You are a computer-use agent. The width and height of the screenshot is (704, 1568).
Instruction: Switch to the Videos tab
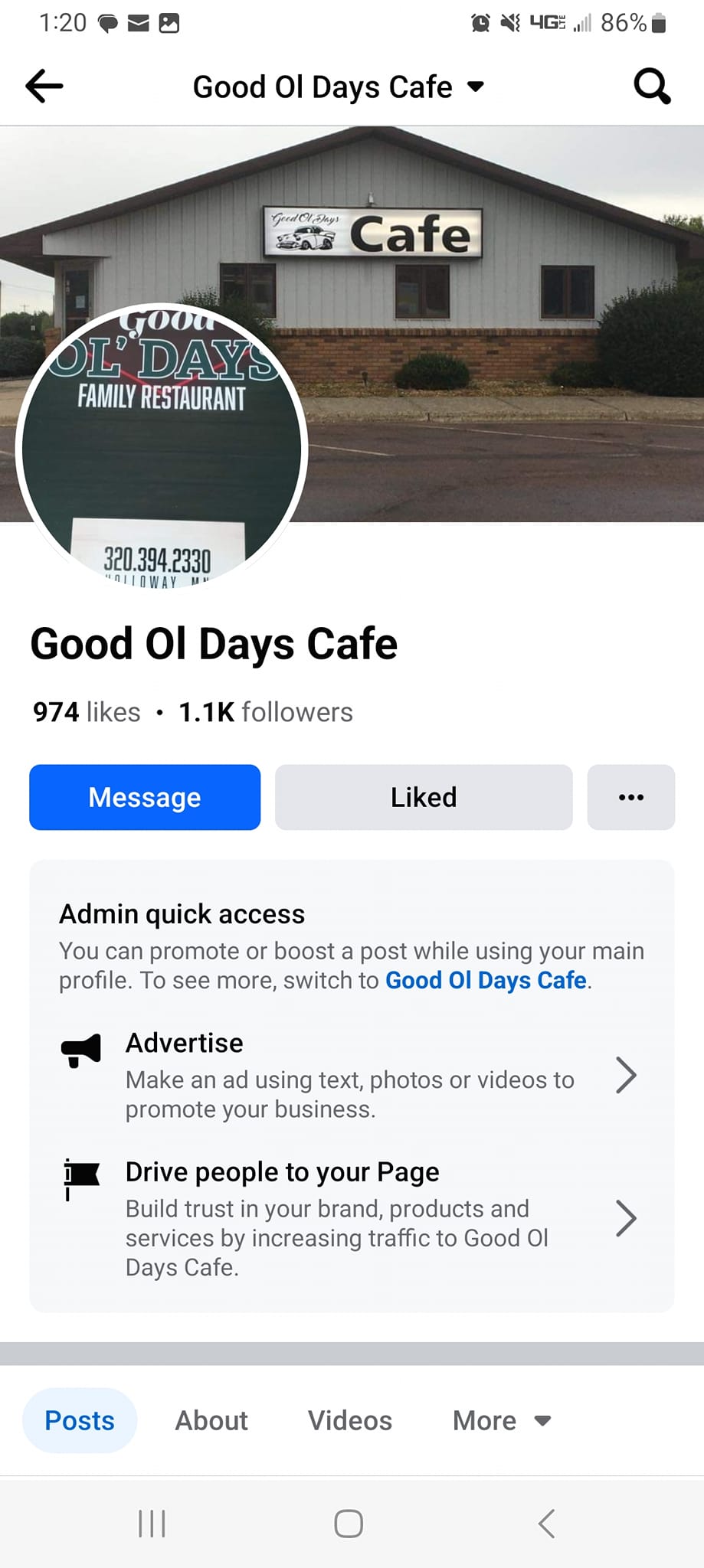pos(349,1420)
